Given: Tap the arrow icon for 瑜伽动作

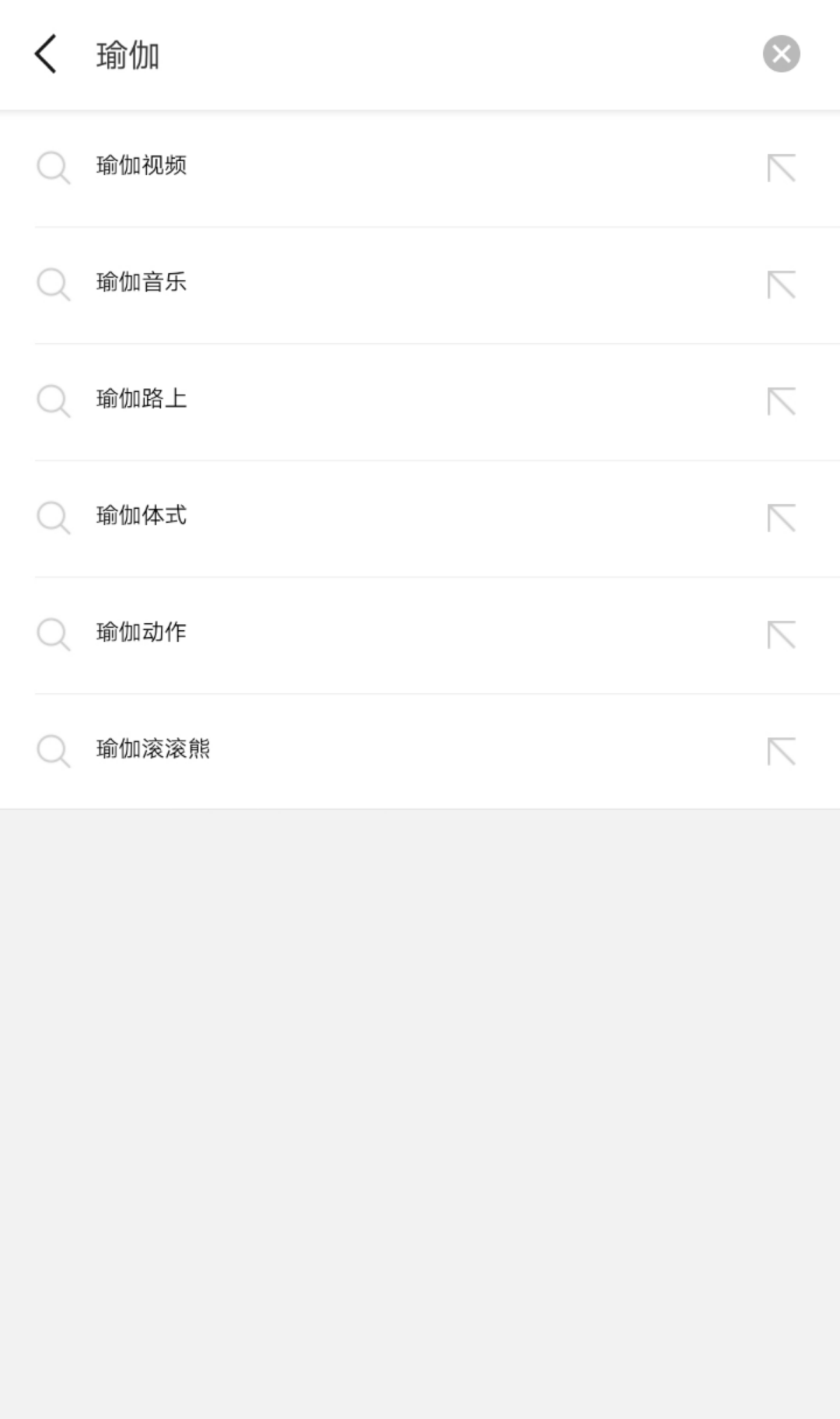Looking at the screenshot, I should coord(781,635).
